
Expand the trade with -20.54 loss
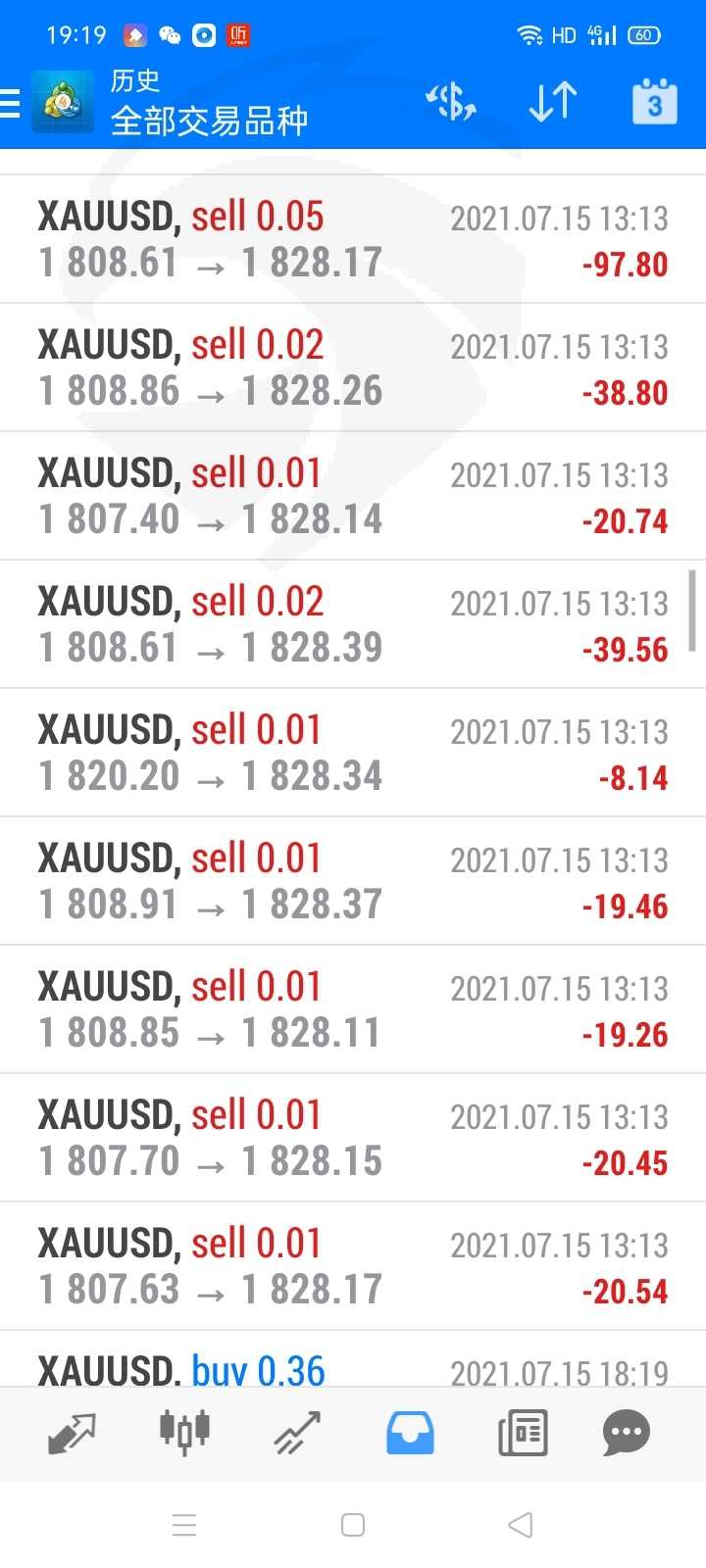(353, 1267)
